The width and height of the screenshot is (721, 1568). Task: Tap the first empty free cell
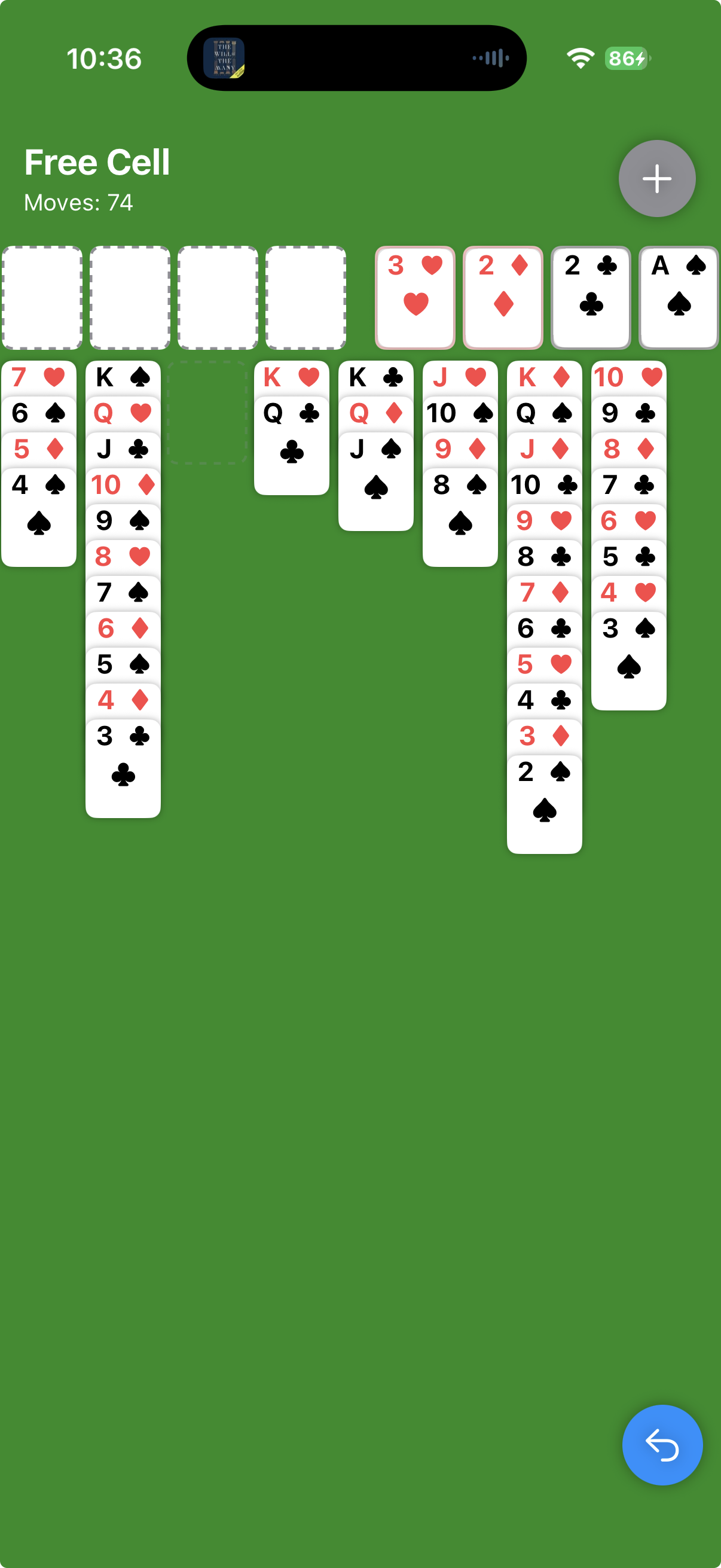42,298
